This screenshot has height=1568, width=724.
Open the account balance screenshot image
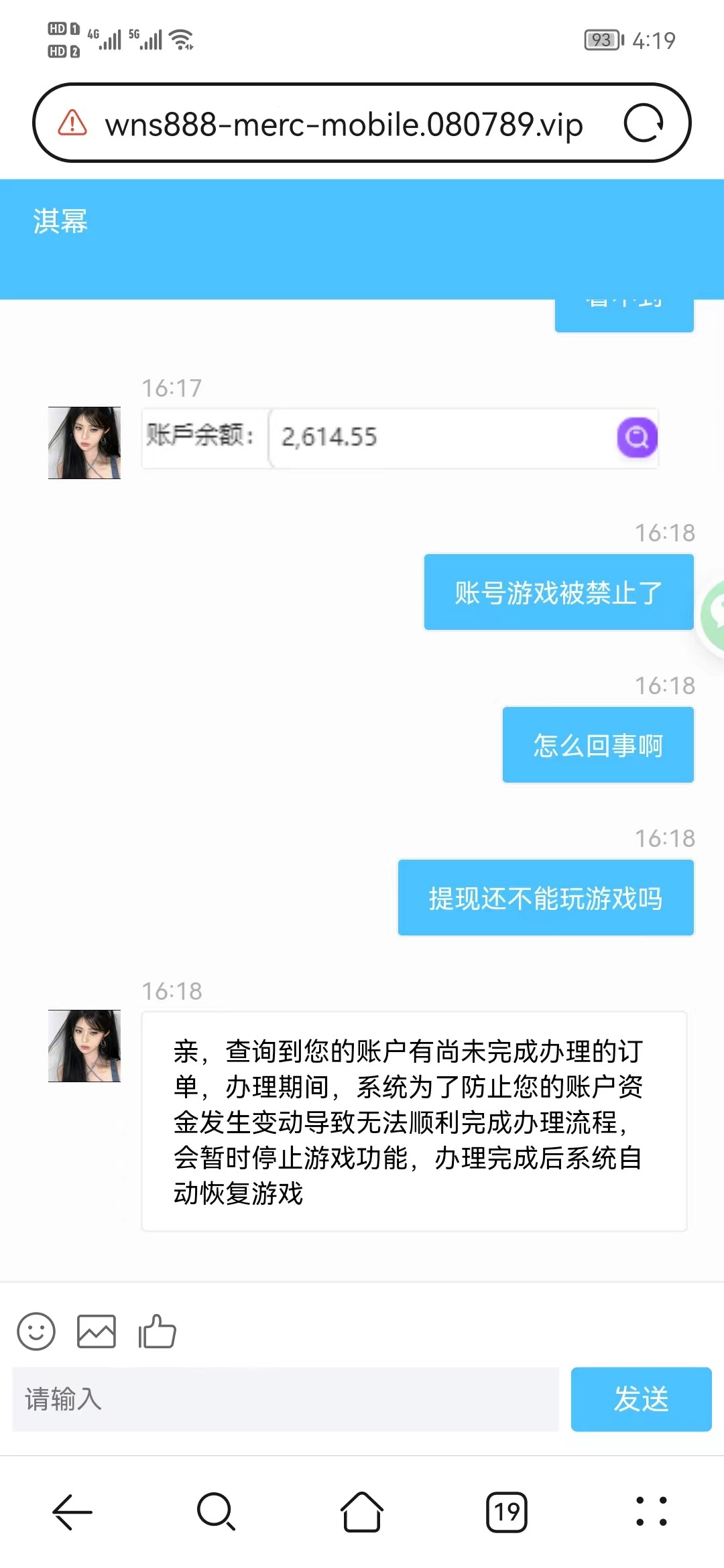400,438
